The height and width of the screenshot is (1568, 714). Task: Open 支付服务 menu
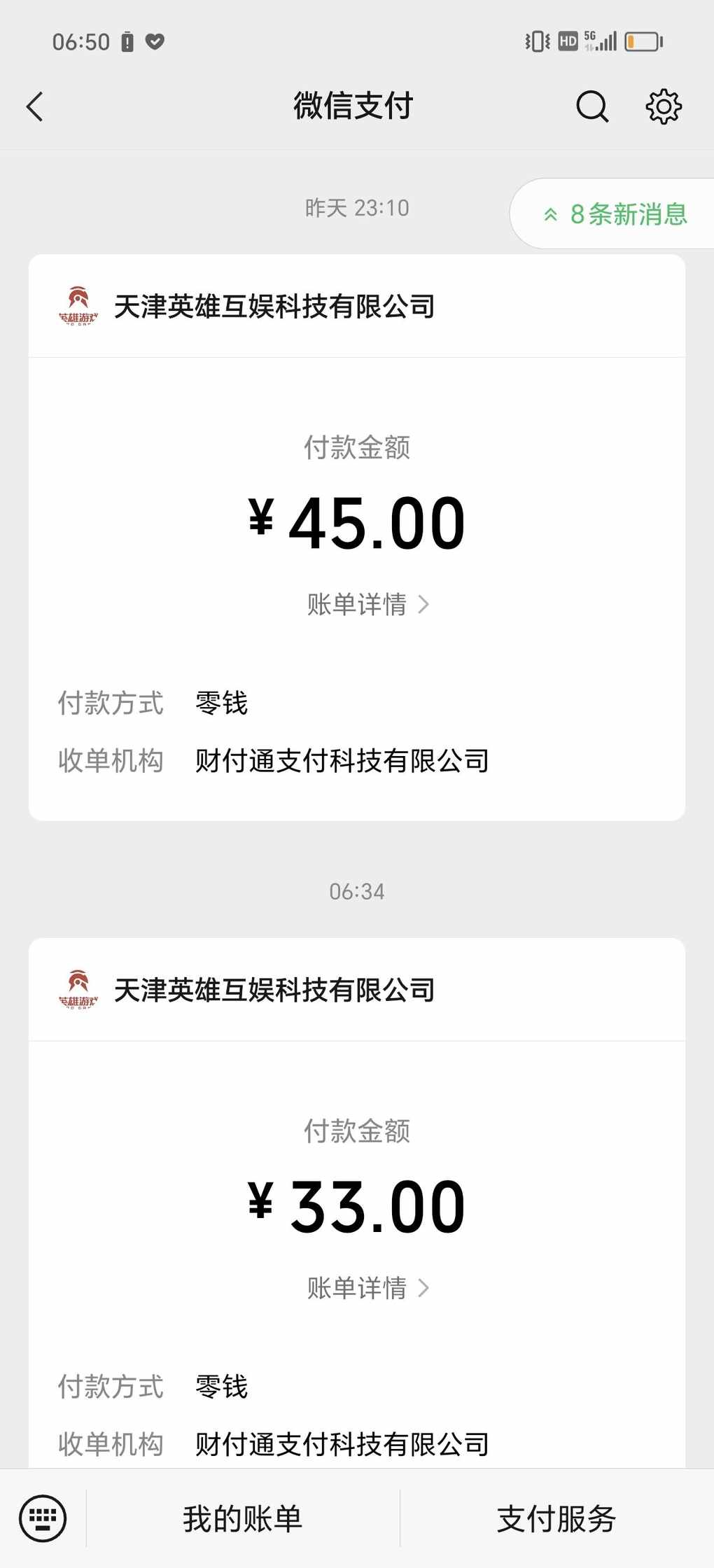coord(556,1519)
